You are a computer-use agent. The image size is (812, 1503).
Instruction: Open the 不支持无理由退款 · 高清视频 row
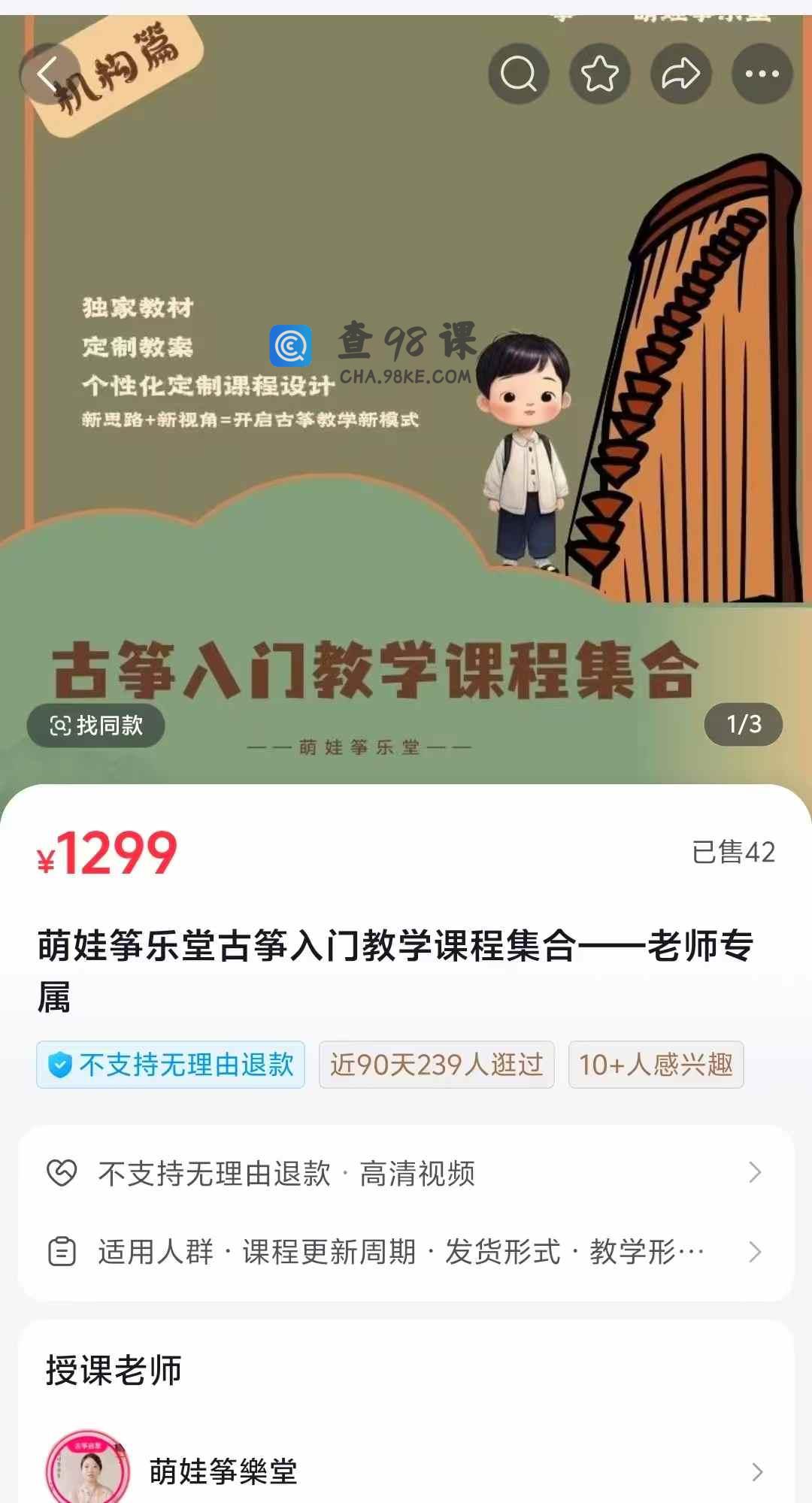pyautogui.click(x=406, y=1173)
